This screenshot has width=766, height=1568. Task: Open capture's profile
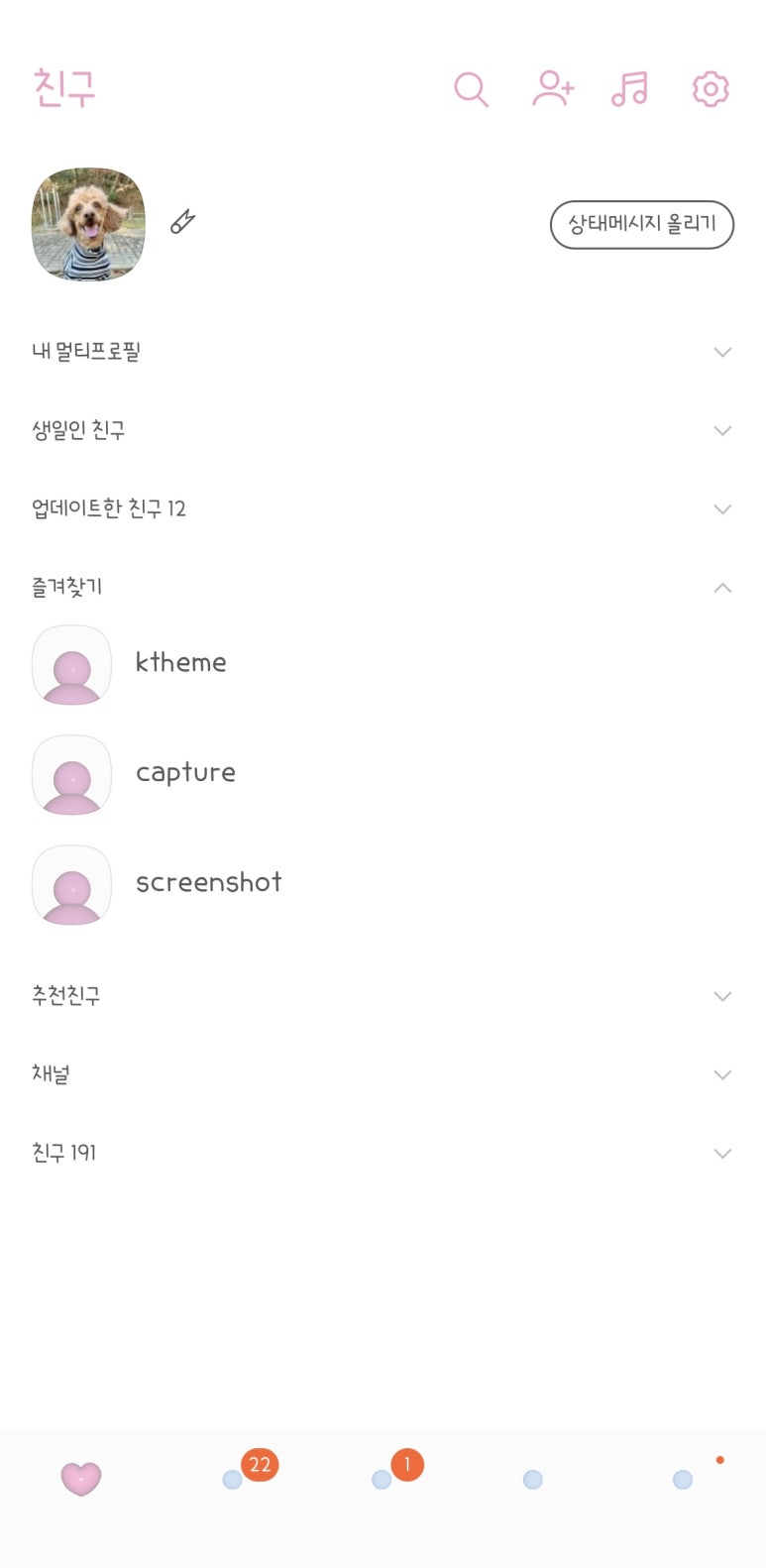pos(185,773)
